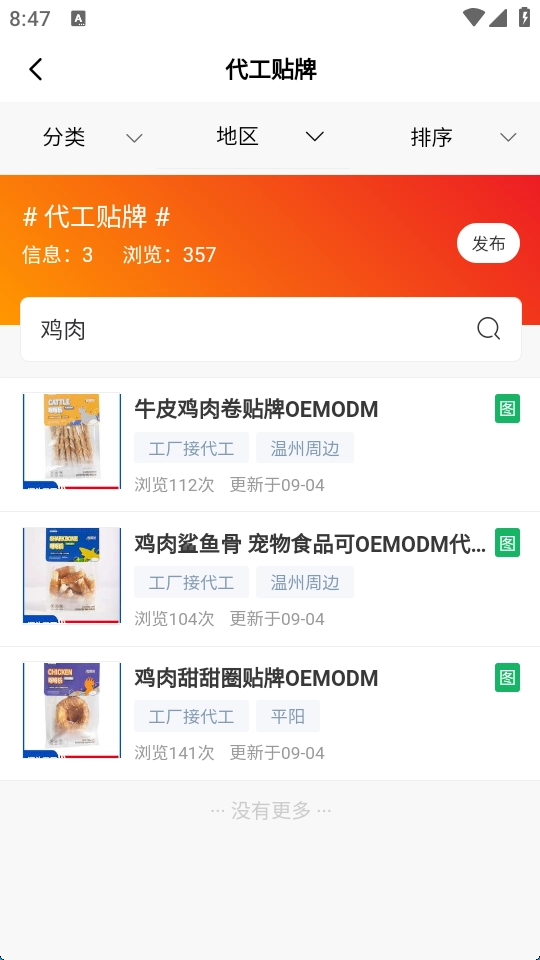Tap the magnifier search icon
This screenshot has width=540, height=960.
[x=489, y=329]
